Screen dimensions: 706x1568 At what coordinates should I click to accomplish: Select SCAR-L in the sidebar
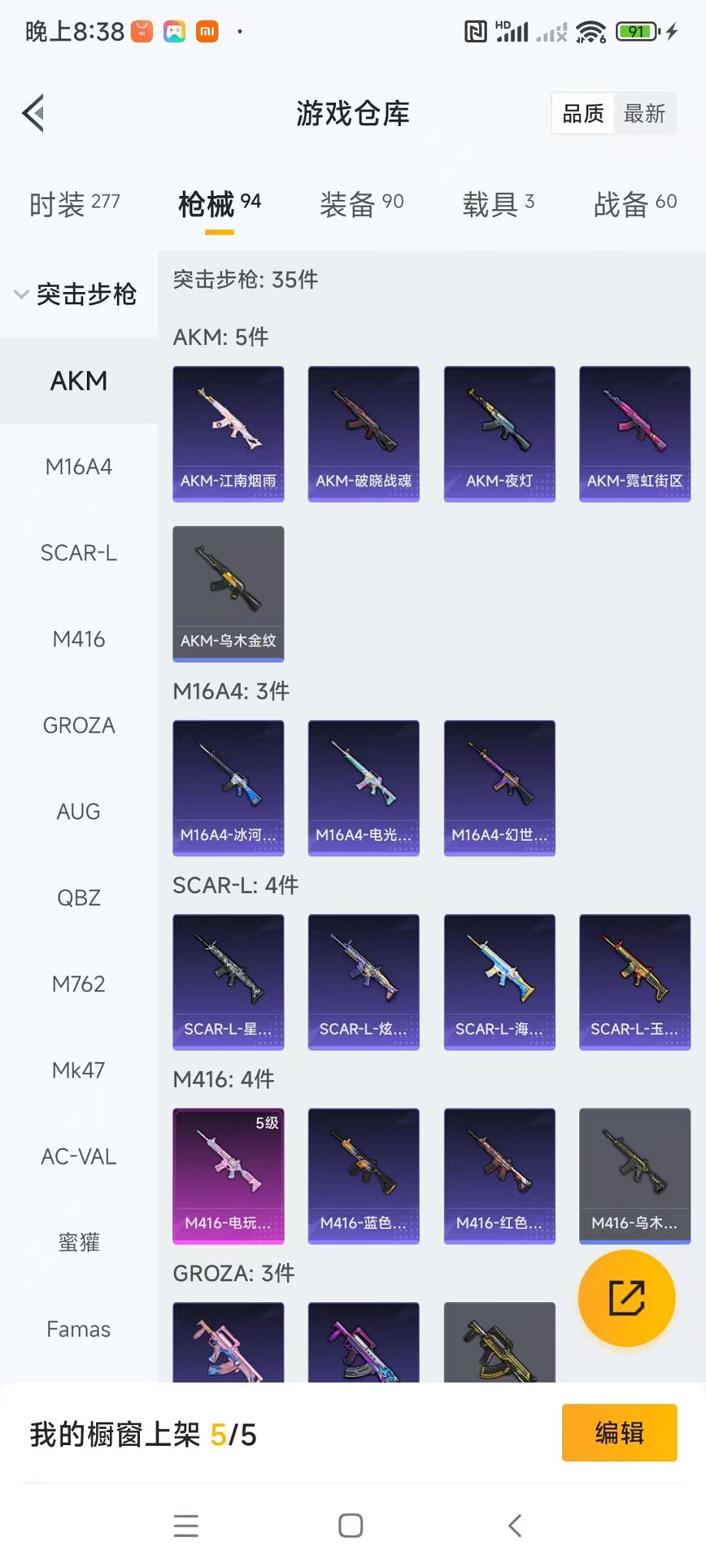[78, 553]
